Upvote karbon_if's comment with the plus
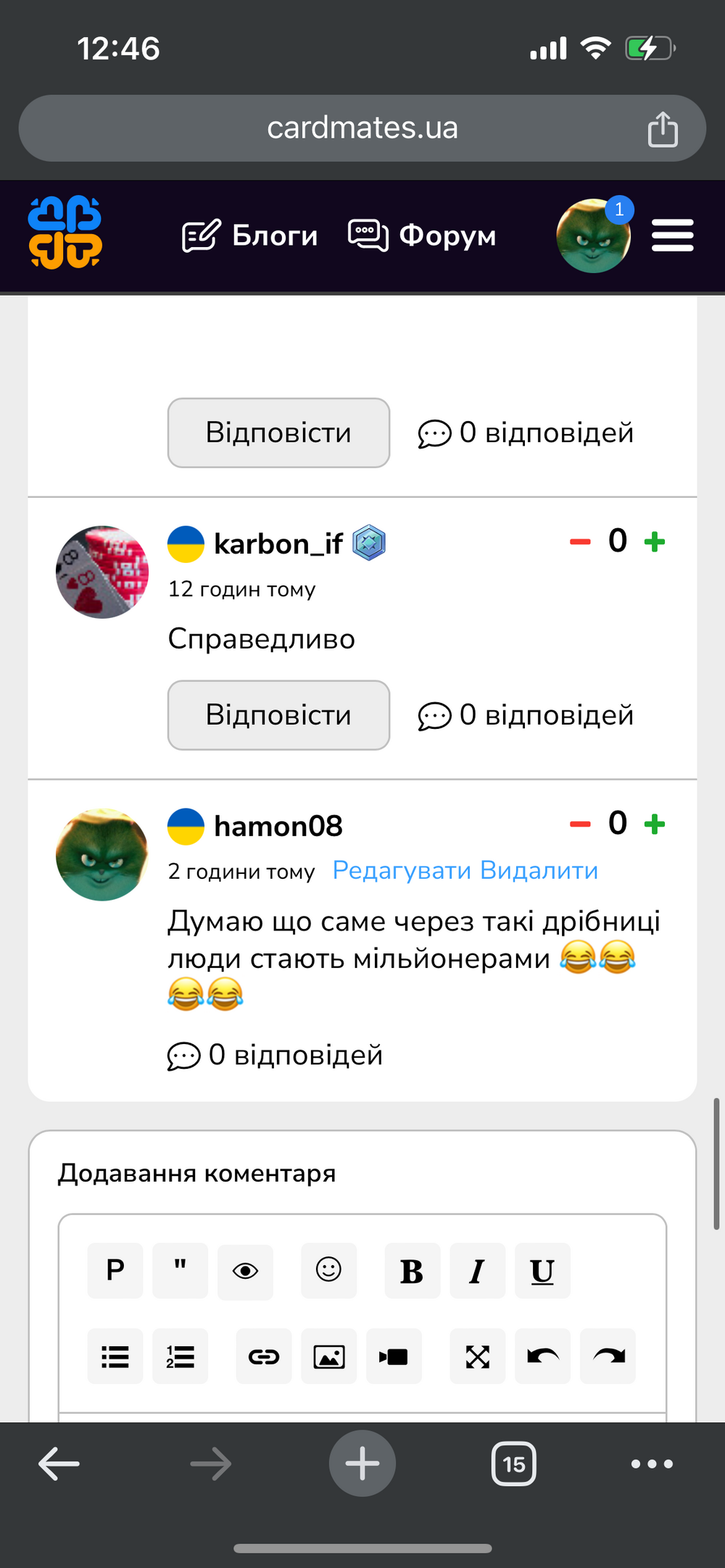725x1568 pixels. coord(655,541)
